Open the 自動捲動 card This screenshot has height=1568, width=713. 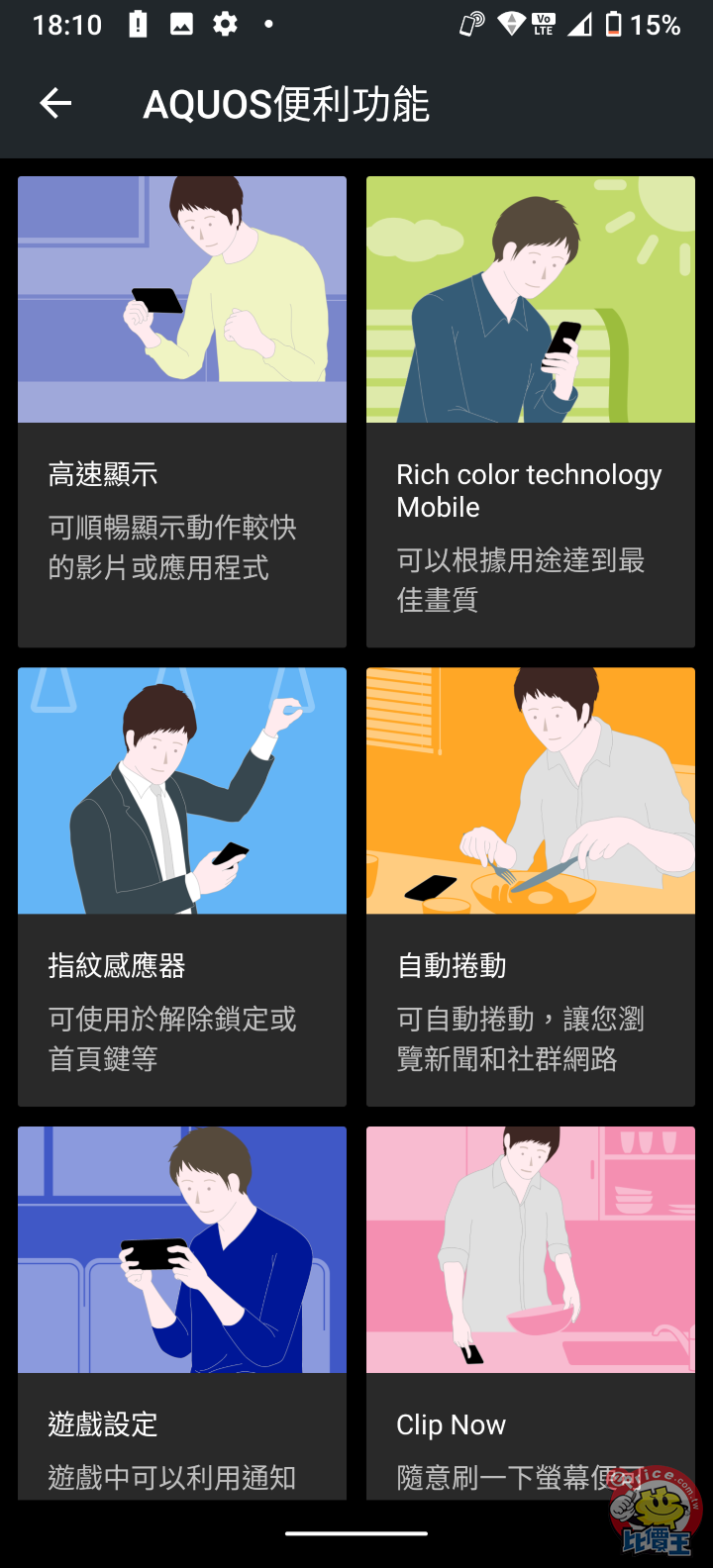tap(531, 886)
